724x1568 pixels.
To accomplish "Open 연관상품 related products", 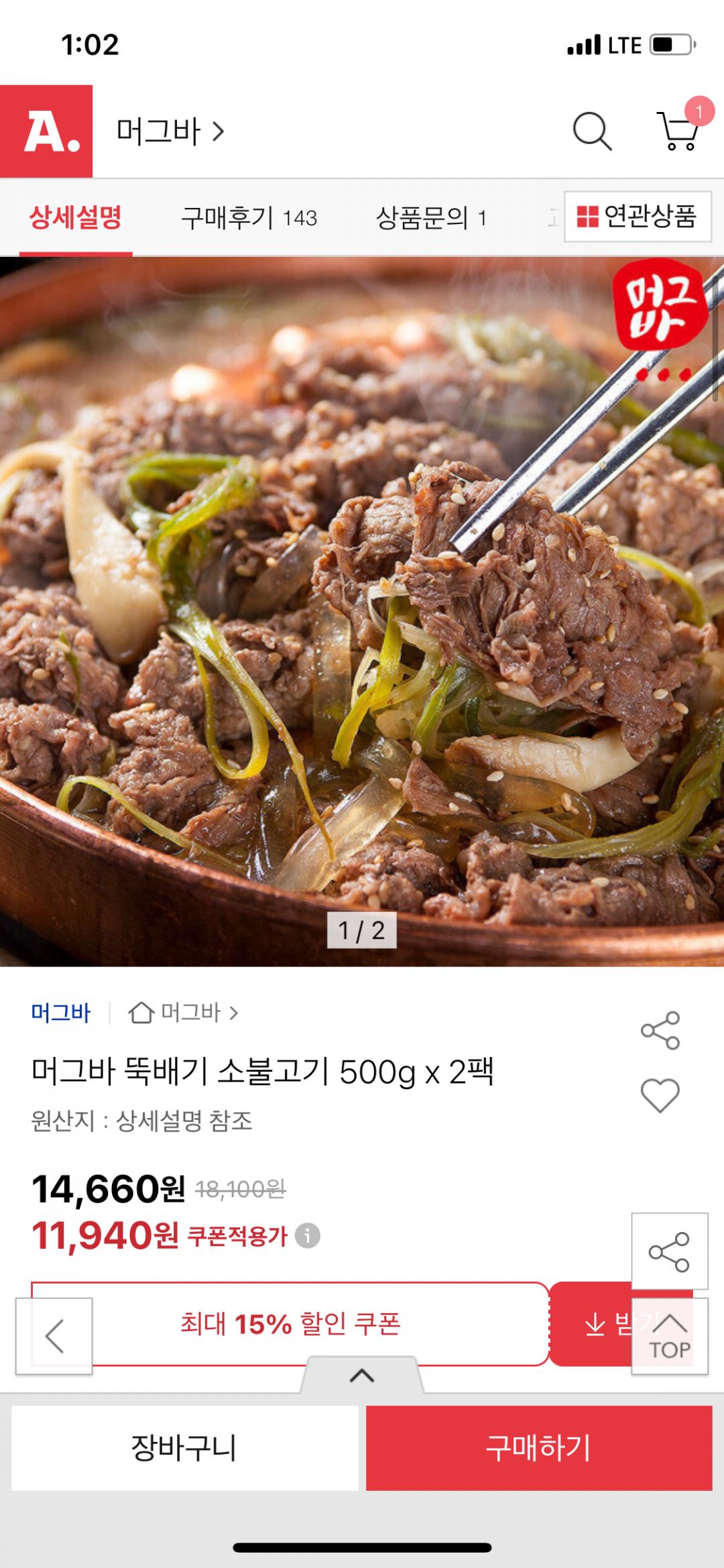I will click(x=638, y=216).
